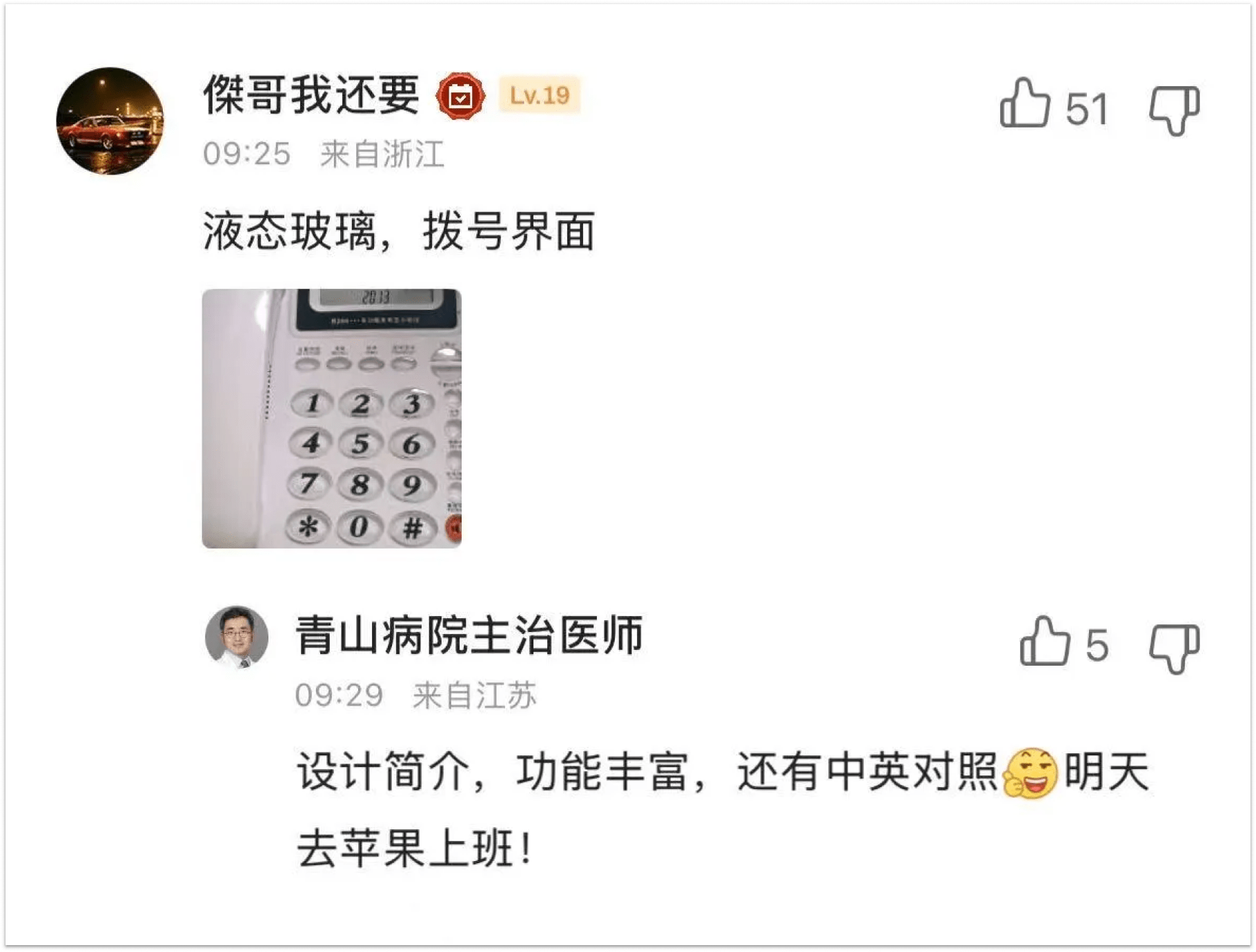The image size is (1256, 952).
Task: View 青山病院主治医师's avatar profile
Action: [237, 637]
